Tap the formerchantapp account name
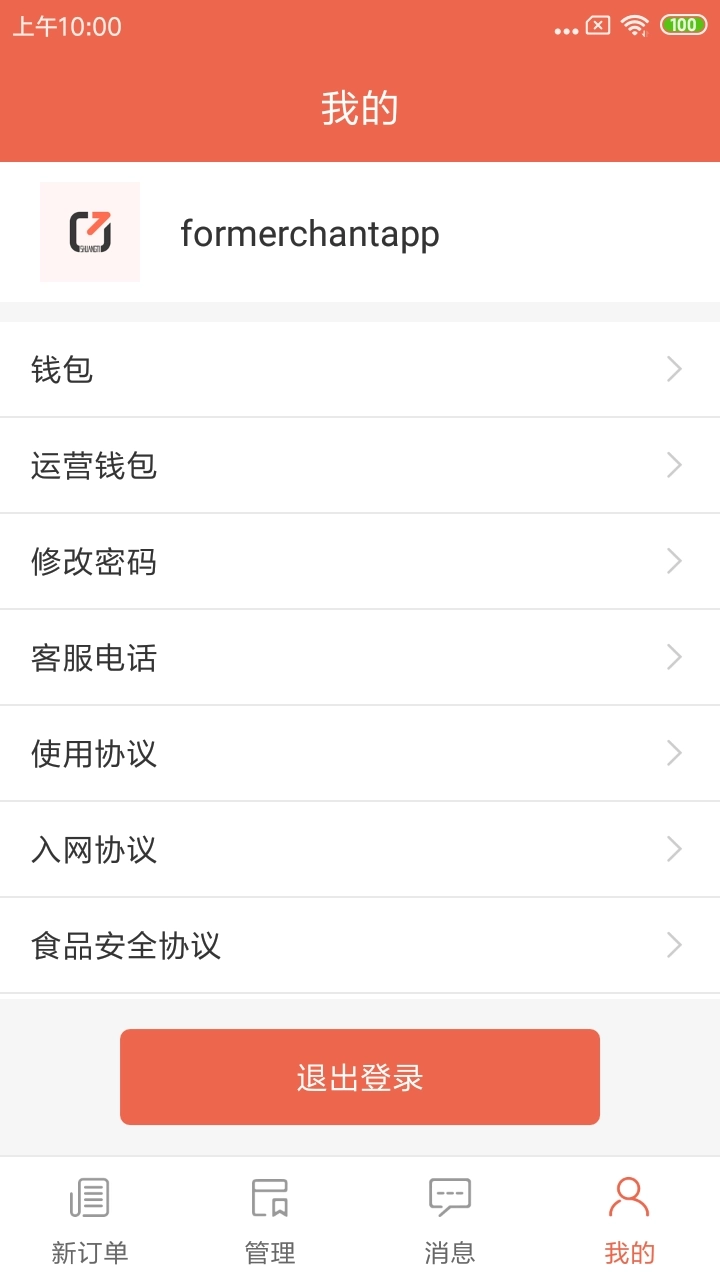Screen dimensions: 720x1280 309,233
